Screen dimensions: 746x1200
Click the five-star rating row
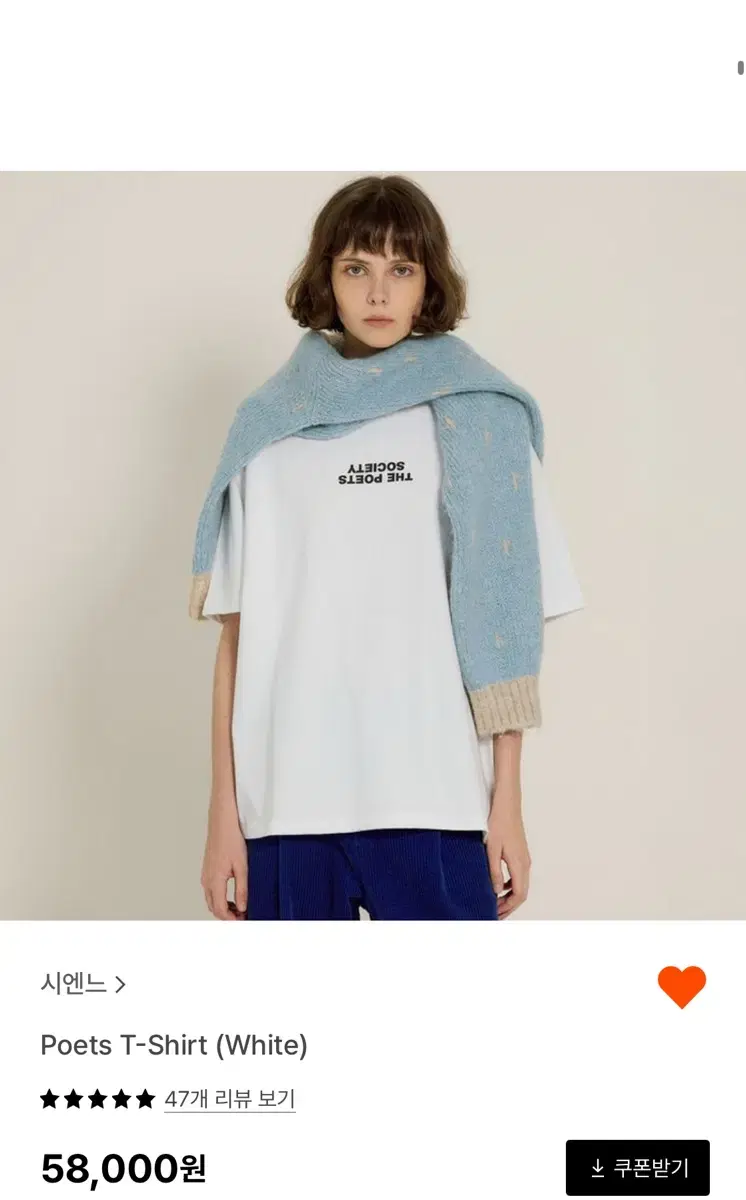click(96, 1097)
